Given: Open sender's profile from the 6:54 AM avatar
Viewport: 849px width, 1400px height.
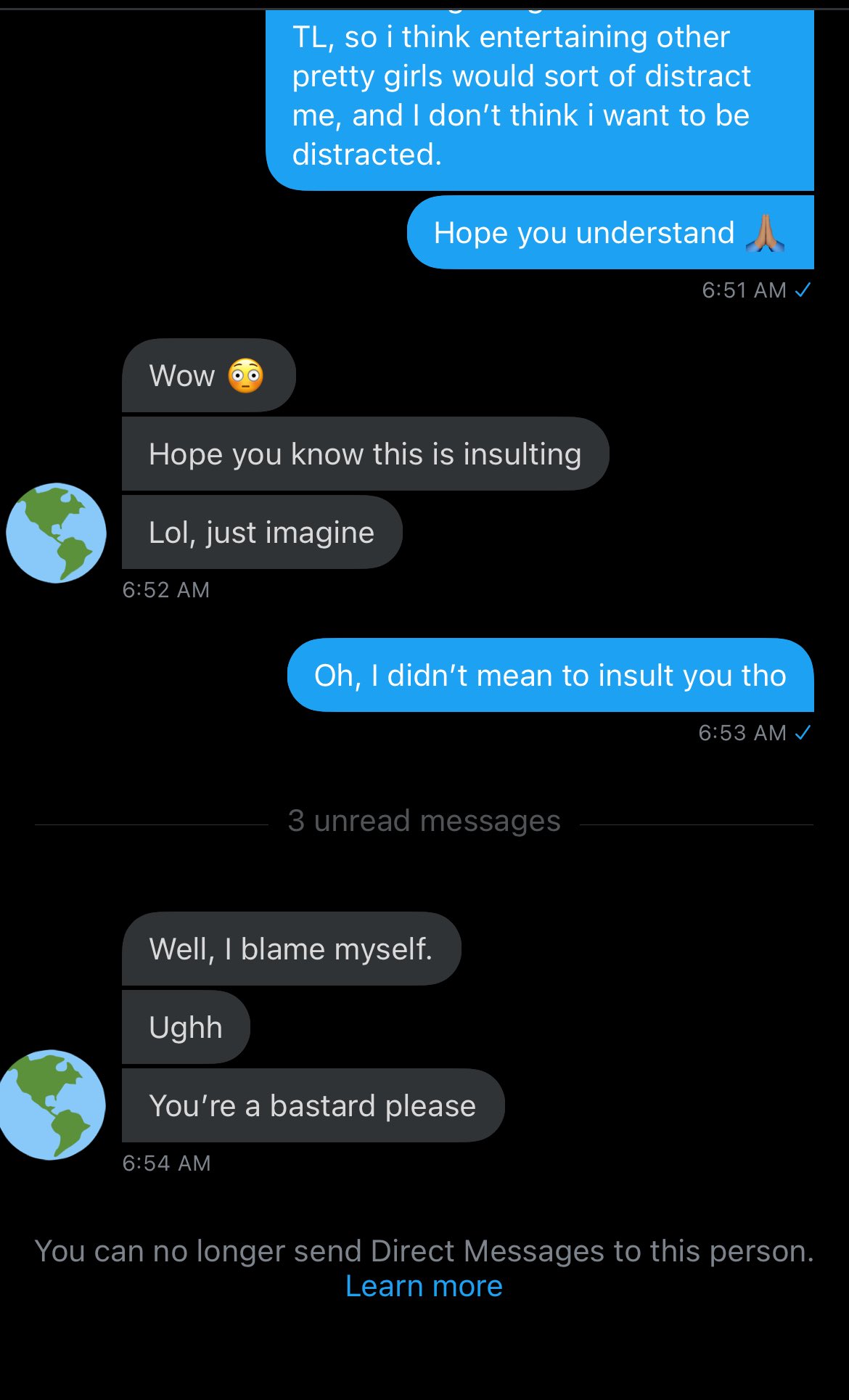Looking at the screenshot, I should pyautogui.click(x=52, y=1105).
